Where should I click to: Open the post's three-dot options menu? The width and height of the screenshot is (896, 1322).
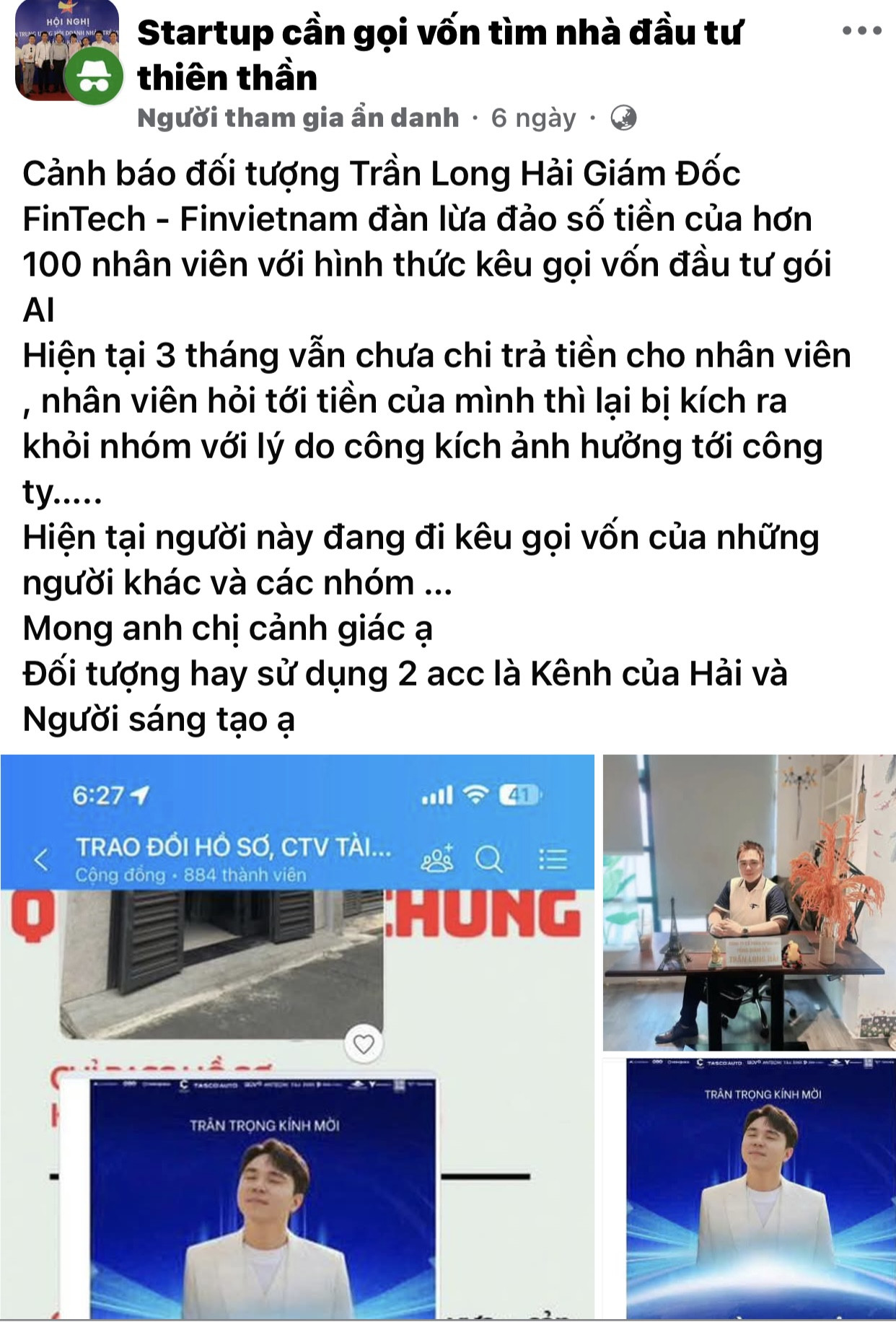tap(861, 31)
